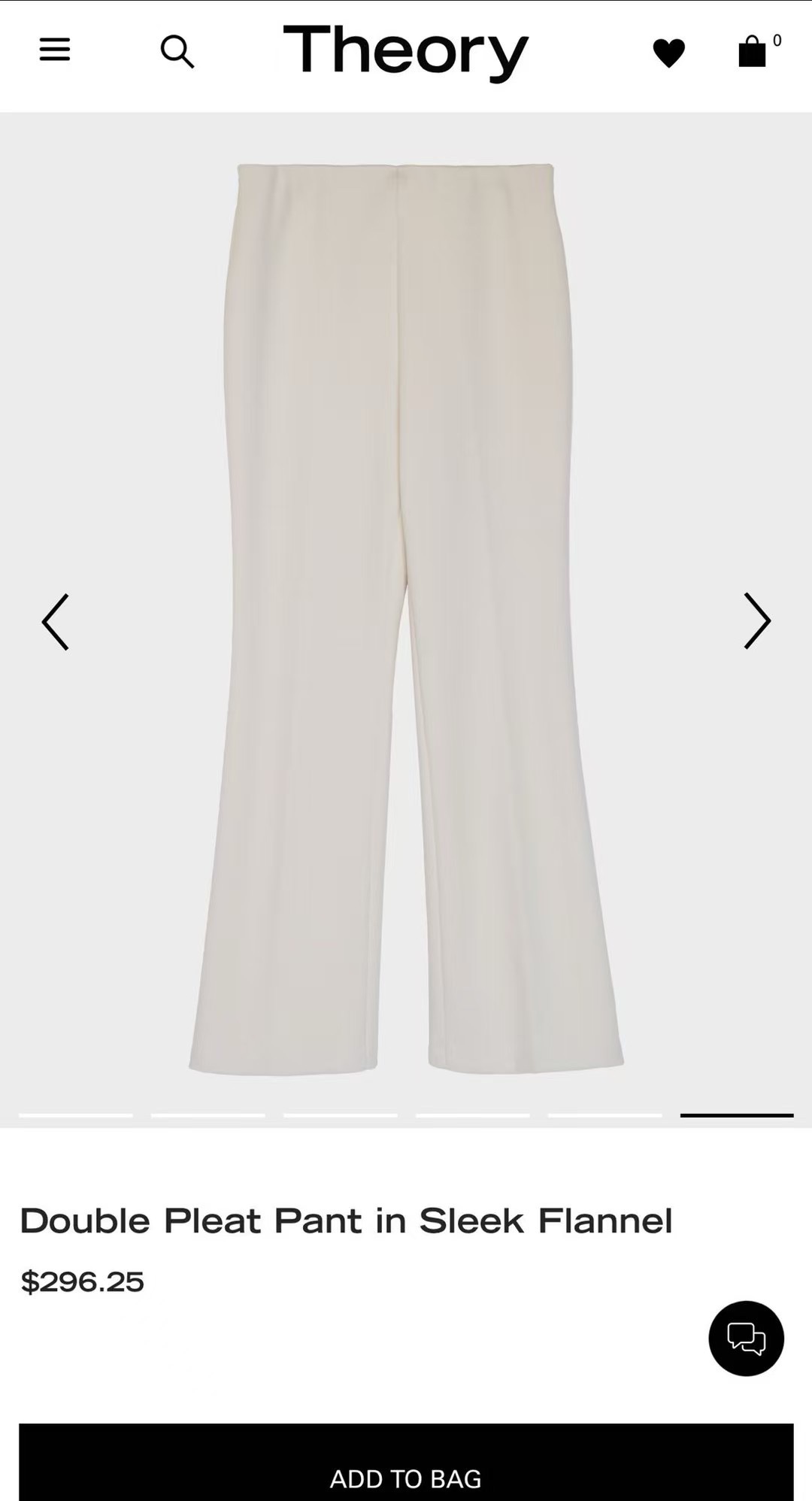The height and width of the screenshot is (1501, 812).
Task: Open the search magnifier
Action: coord(177,51)
